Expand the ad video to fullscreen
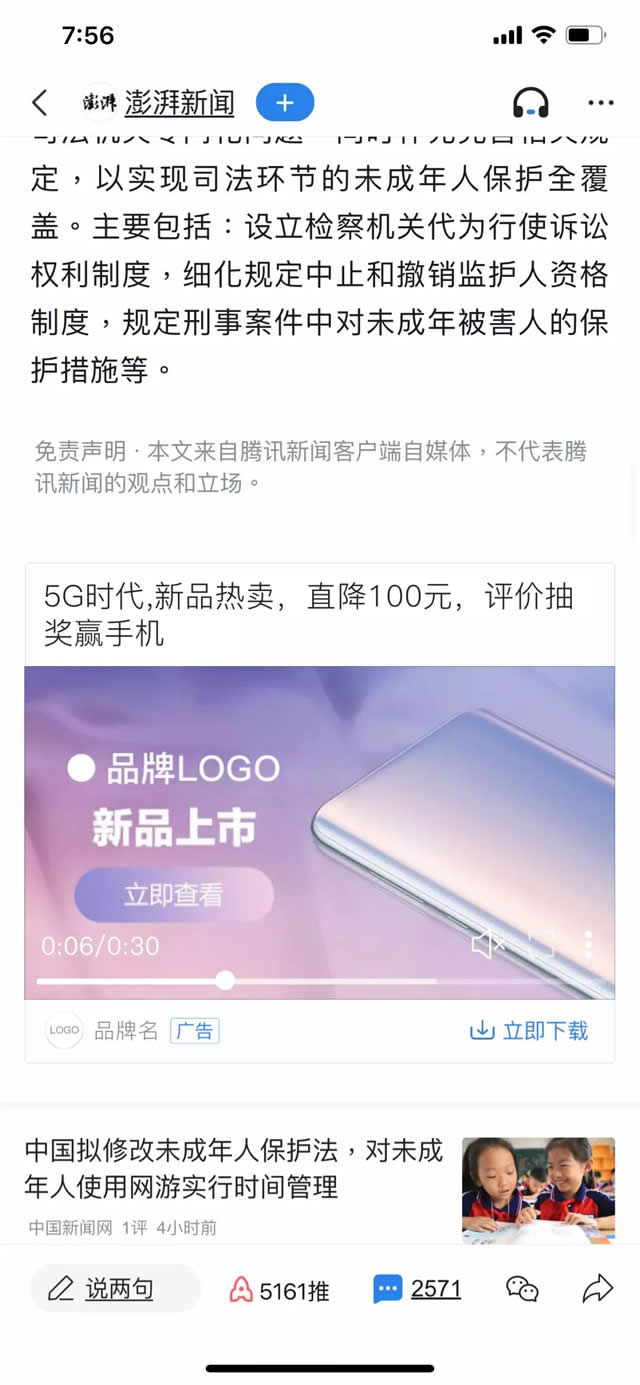Screen dimensions: 640x1385 click(541, 943)
